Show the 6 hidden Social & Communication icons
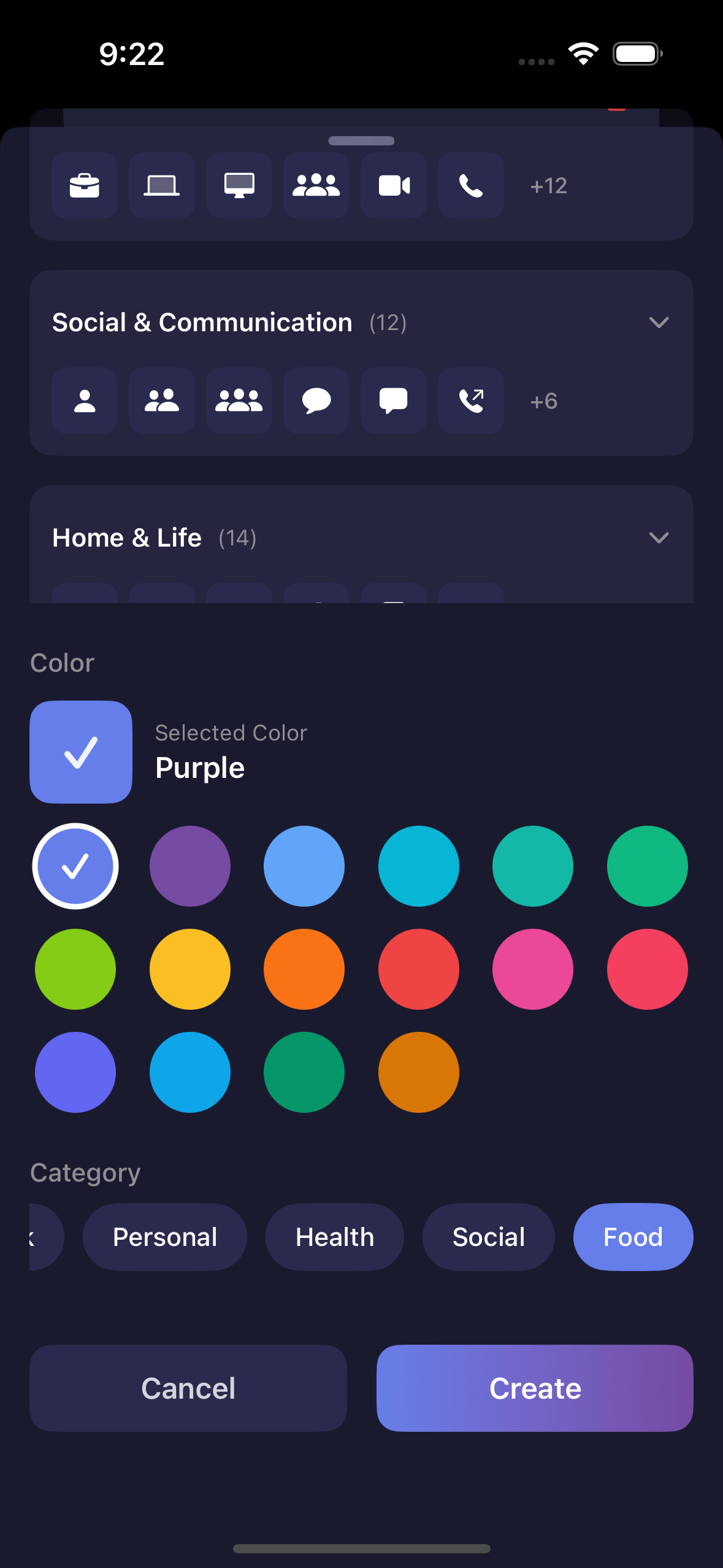Image resolution: width=723 pixels, height=1568 pixels. (542, 401)
